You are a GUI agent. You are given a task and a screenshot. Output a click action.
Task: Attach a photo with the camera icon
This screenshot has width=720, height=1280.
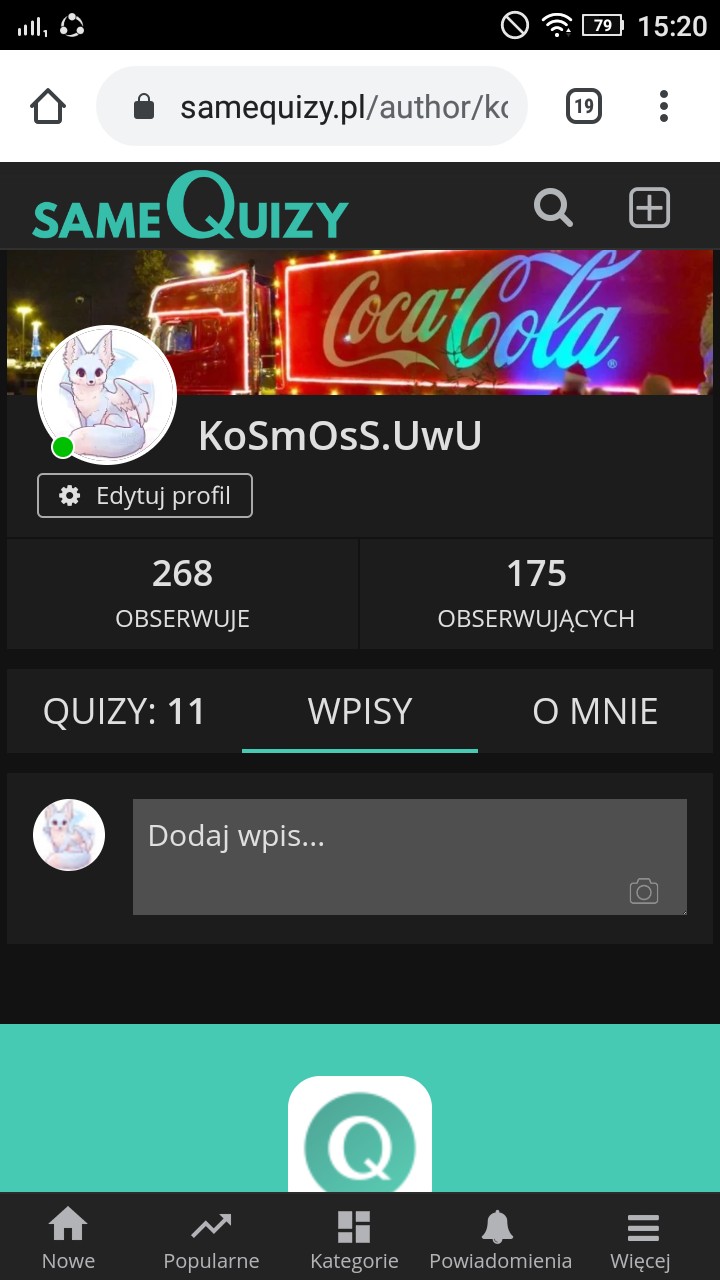click(644, 891)
